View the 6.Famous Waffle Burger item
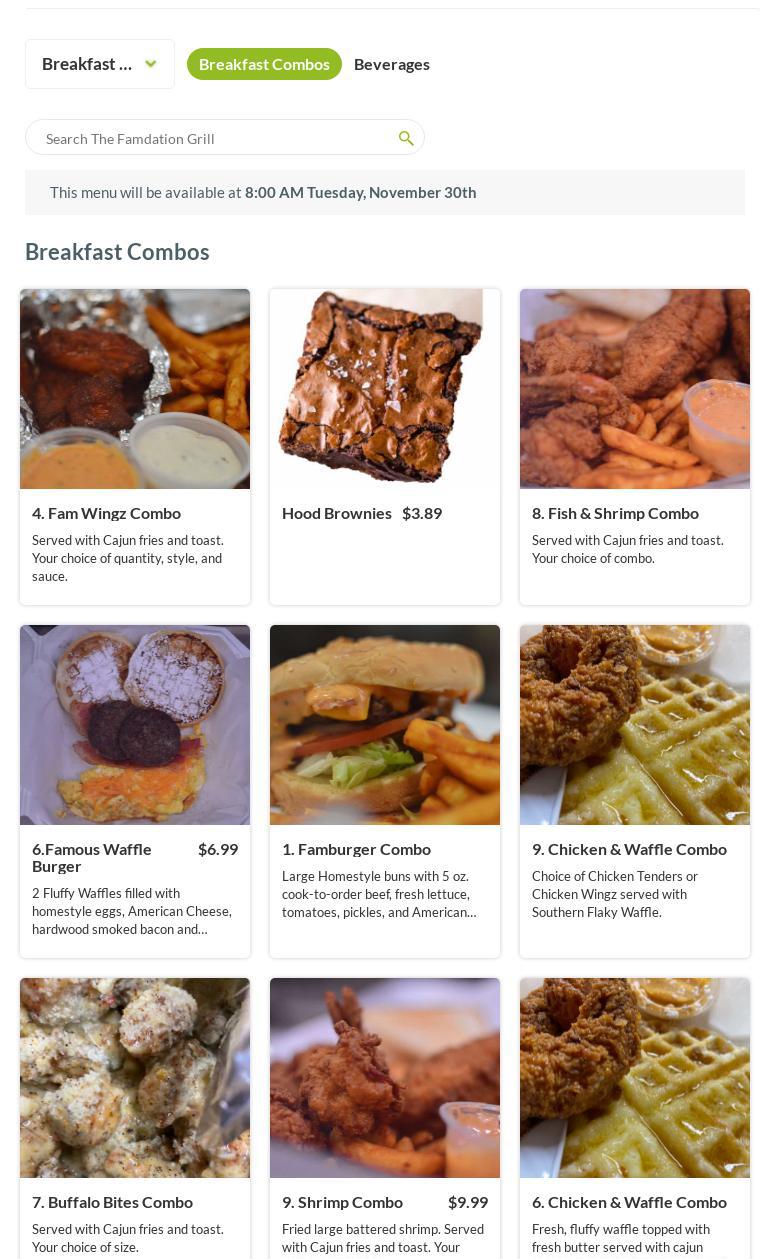The image size is (770, 1259). 135,791
